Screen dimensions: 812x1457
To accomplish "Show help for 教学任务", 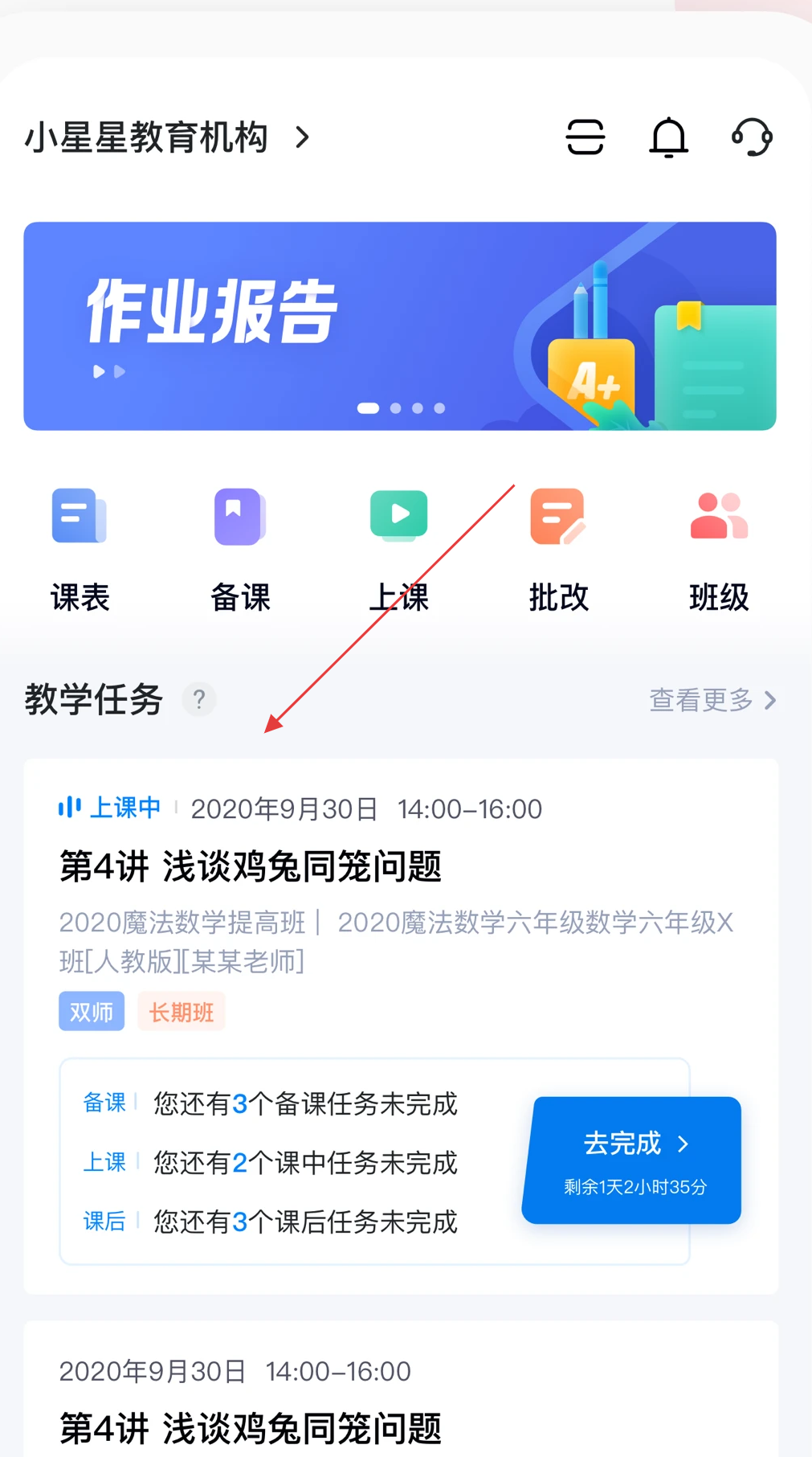I will pos(198,699).
